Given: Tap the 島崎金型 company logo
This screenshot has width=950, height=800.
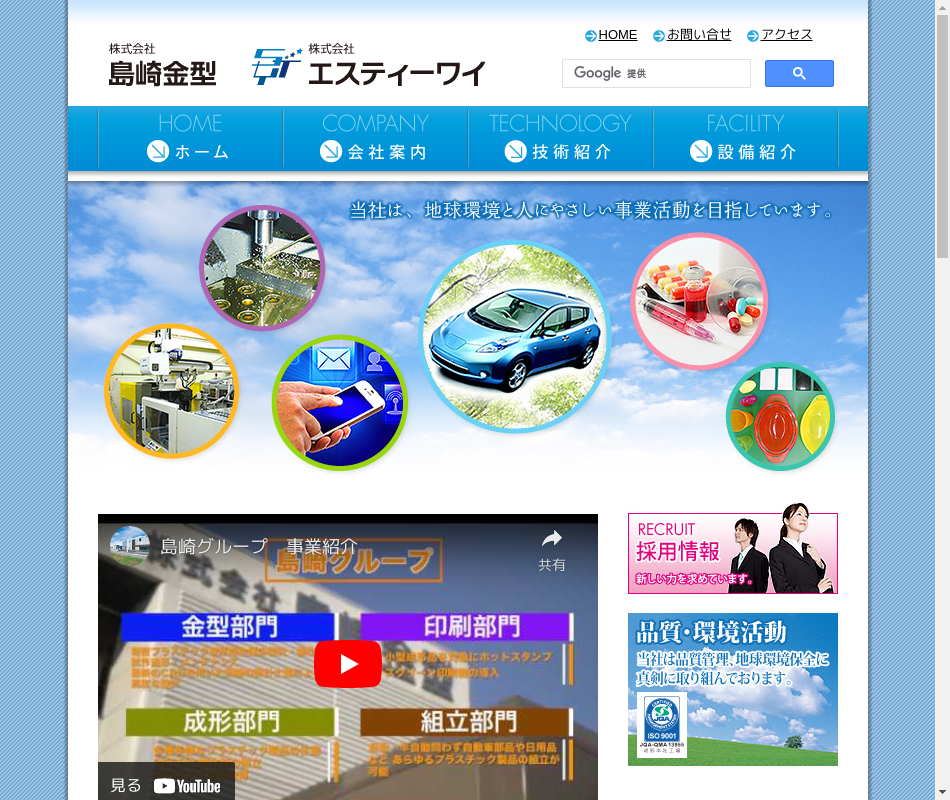Looking at the screenshot, I should [162, 65].
